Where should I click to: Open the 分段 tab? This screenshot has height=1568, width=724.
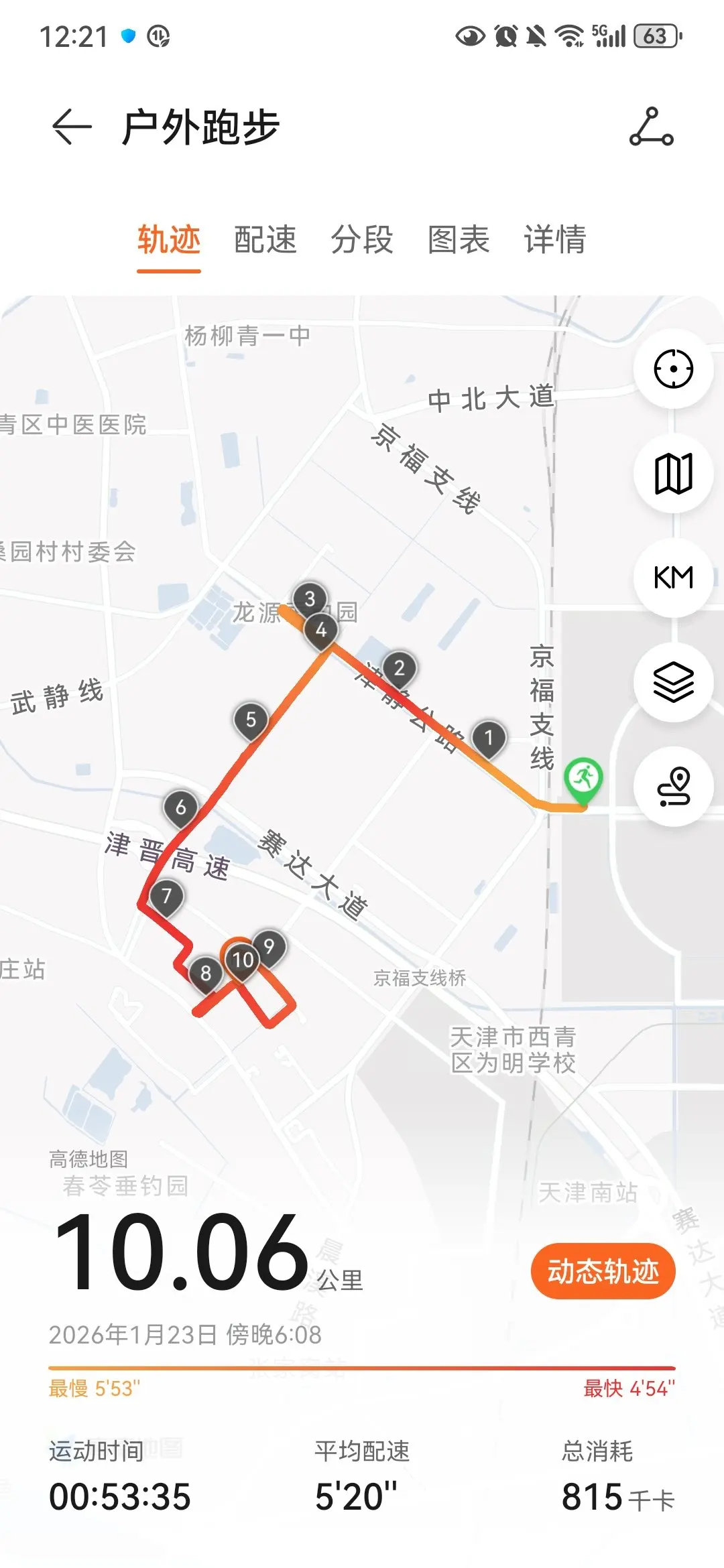(x=362, y=240)
